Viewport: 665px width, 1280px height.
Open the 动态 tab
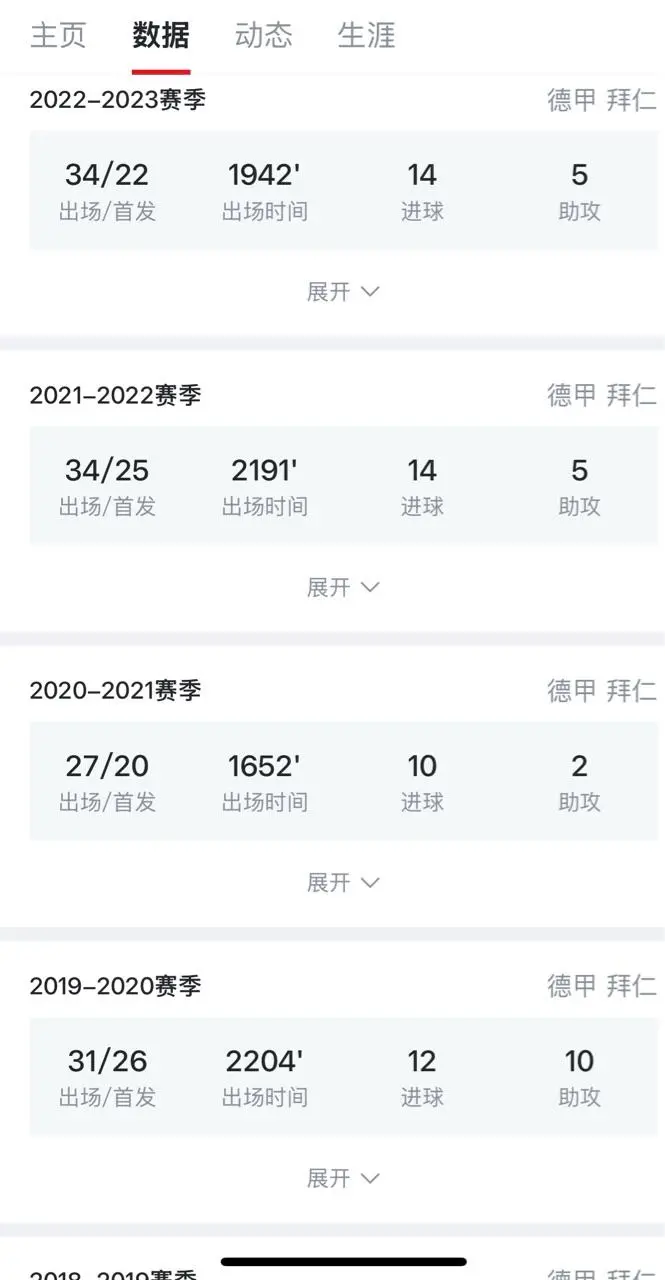[x=264, y=36]
